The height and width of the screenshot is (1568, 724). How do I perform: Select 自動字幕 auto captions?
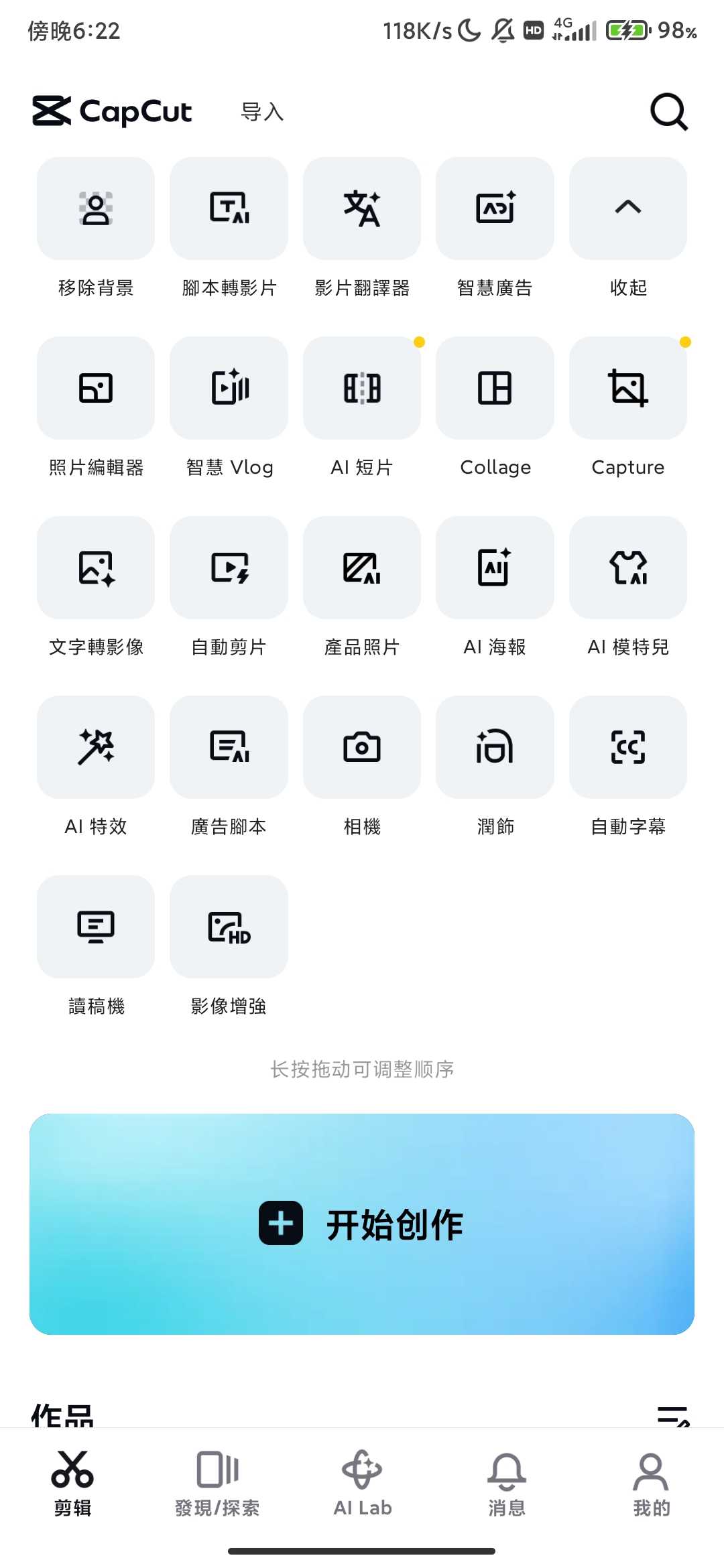click(x=628, y=747)
